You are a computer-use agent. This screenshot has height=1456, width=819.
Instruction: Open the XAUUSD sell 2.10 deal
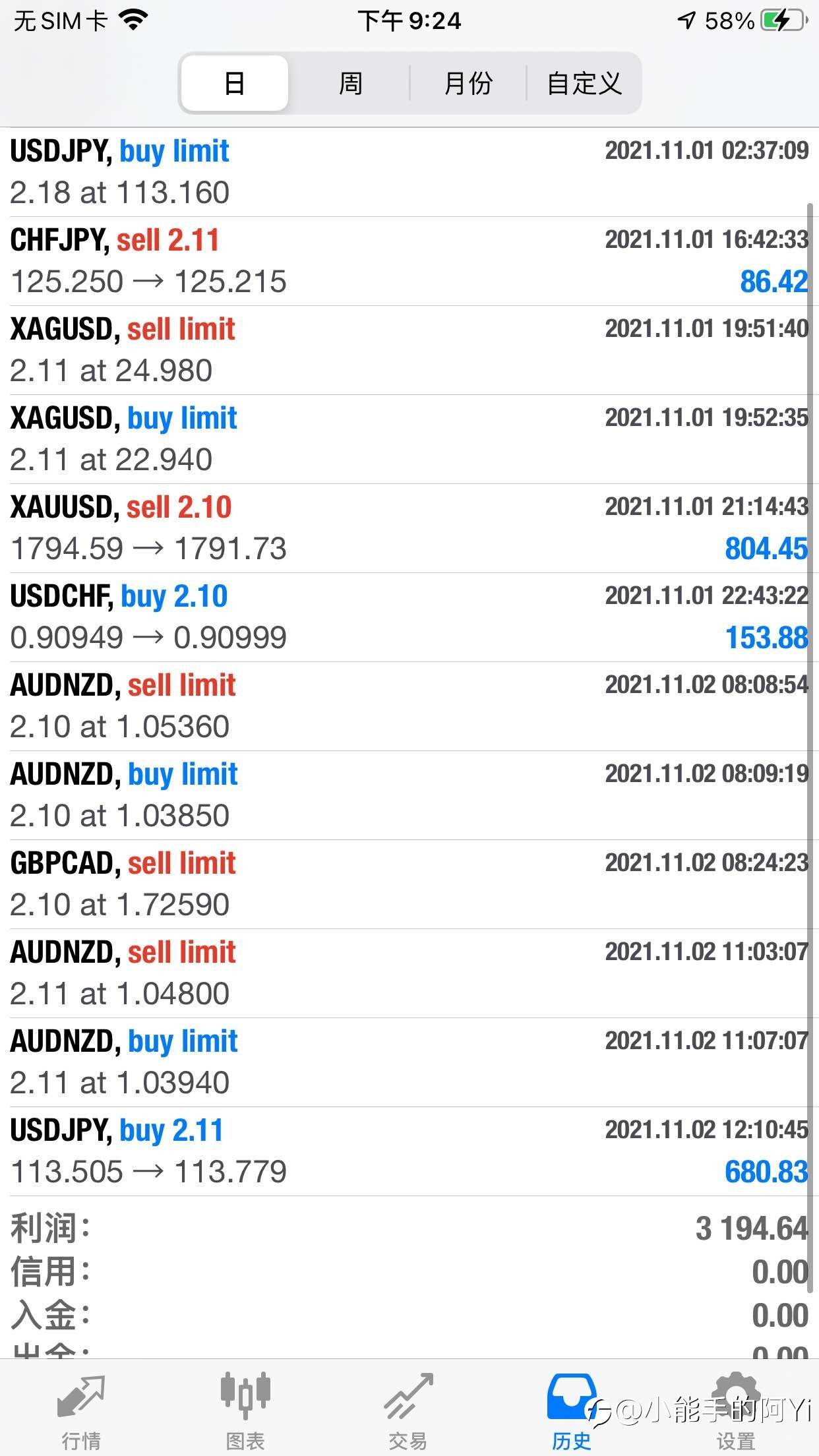[409, 528]
